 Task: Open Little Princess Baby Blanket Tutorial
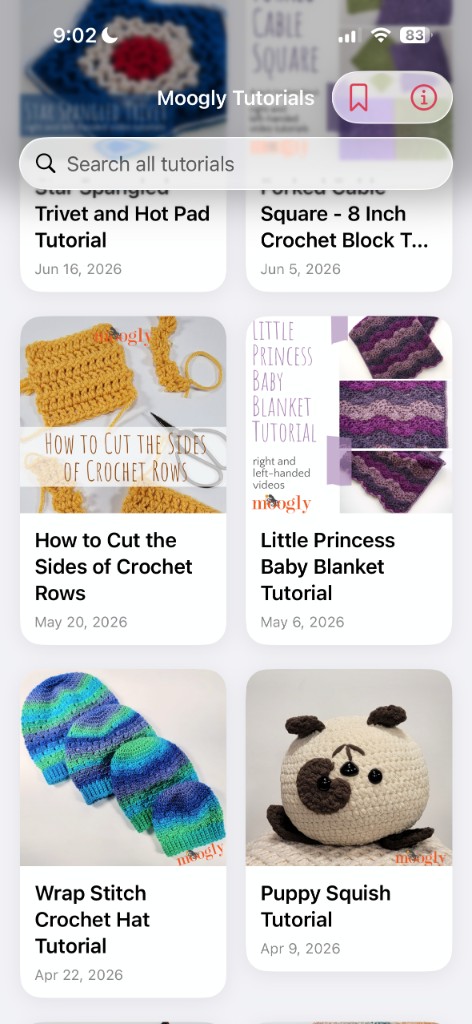coord(349,480)
